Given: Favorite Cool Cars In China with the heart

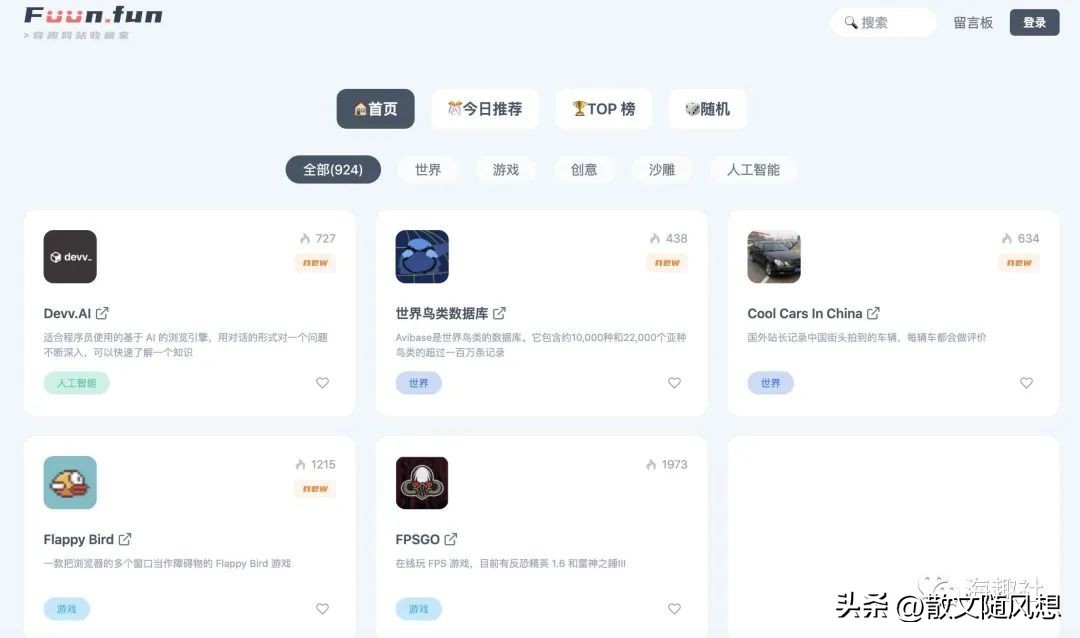Looking at the screenshot, I should pyautogui.click(x=1026, y=383).
